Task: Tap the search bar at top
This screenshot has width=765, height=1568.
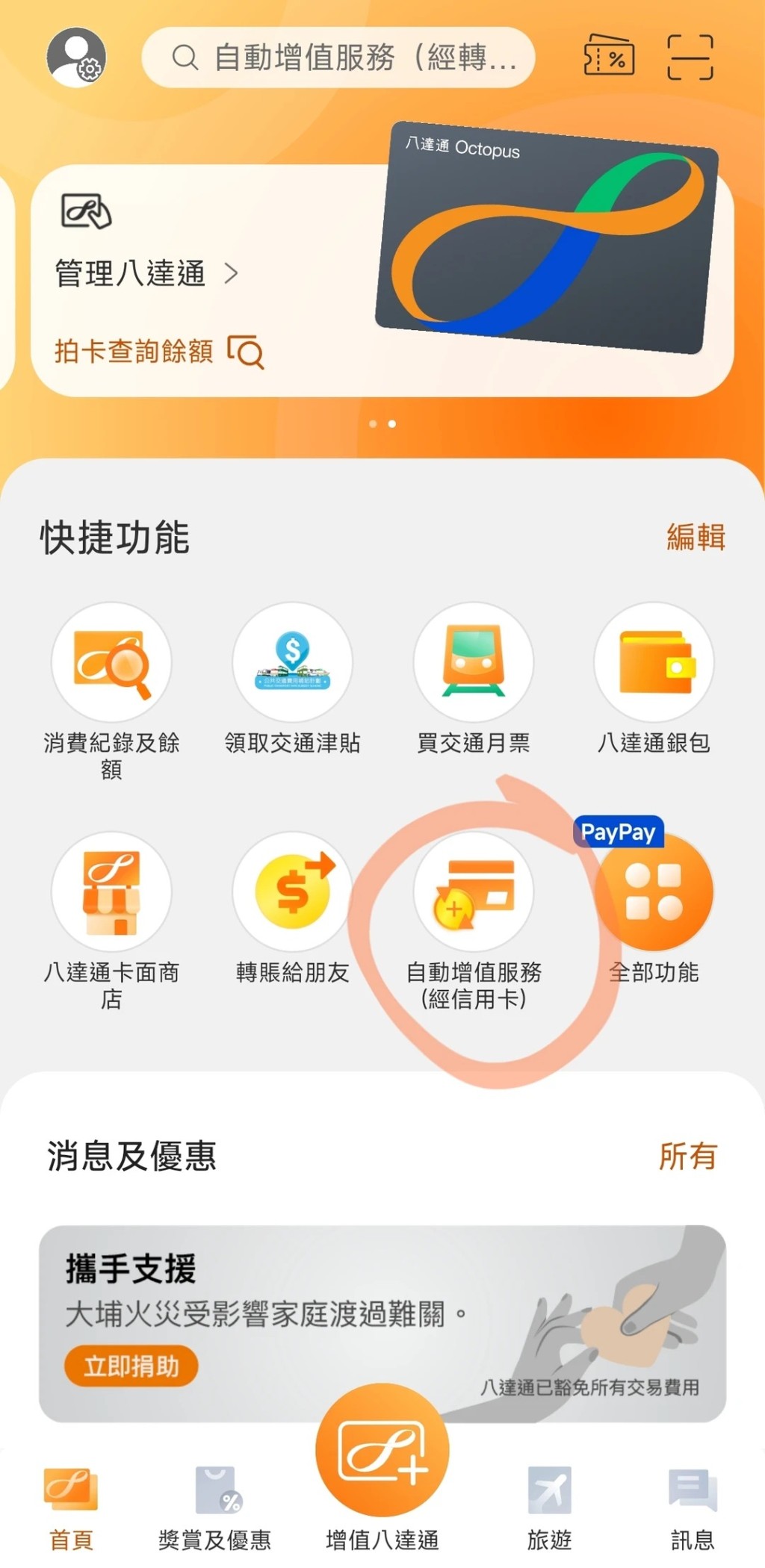Action: tap(340, 57)
